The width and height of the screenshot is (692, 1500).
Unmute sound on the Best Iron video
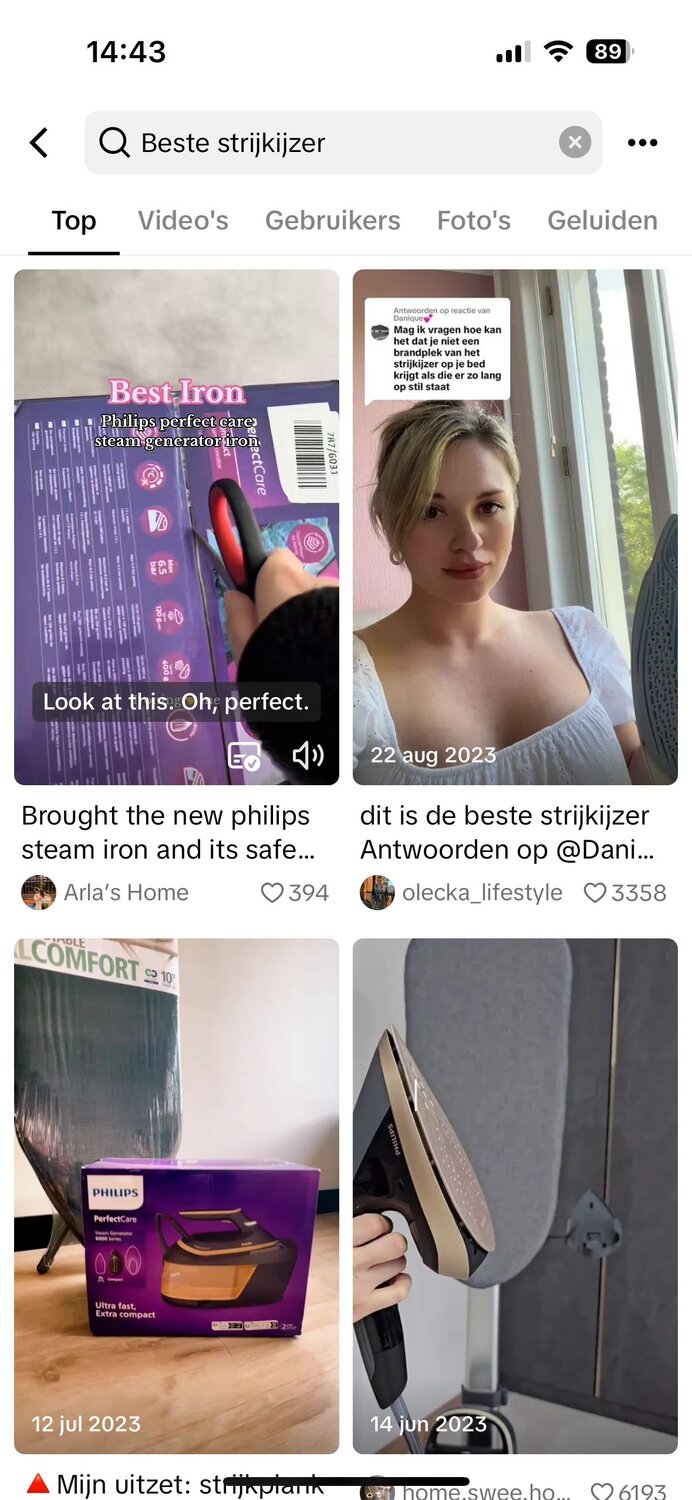point(307,755)
